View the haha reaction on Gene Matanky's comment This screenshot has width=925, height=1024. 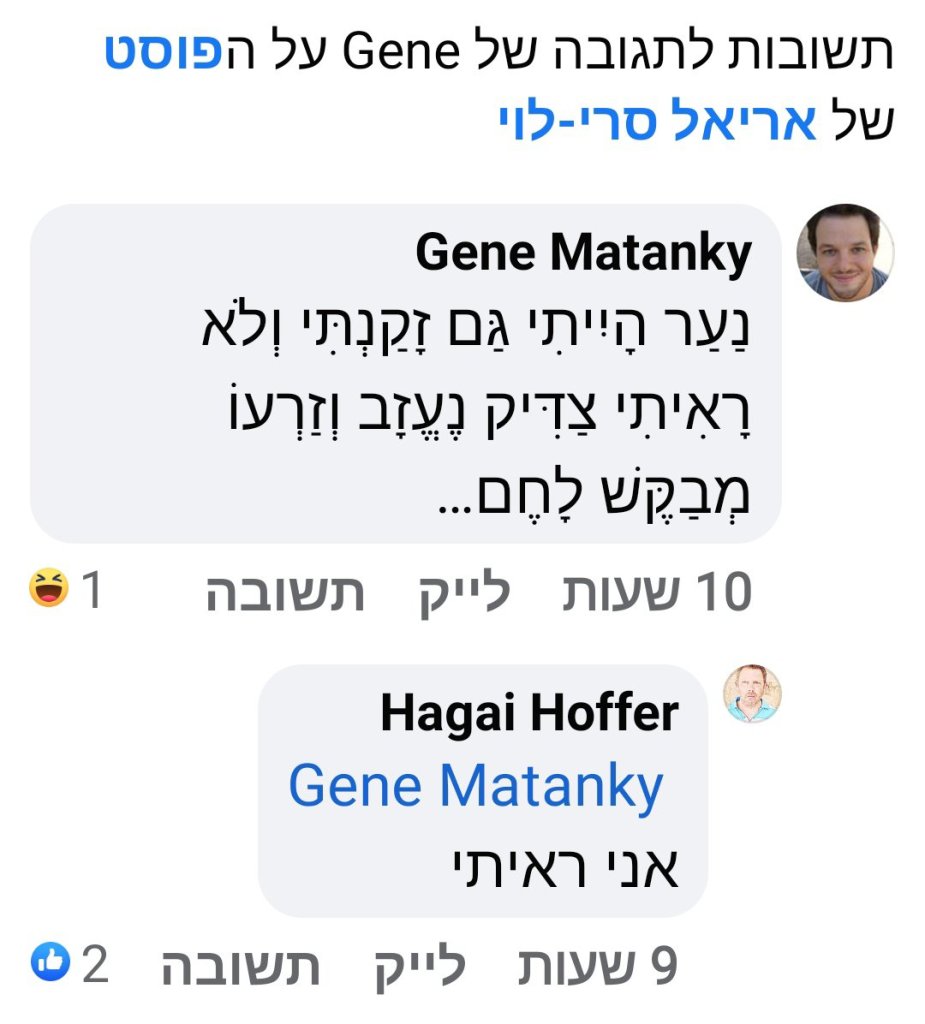point(66,591)
